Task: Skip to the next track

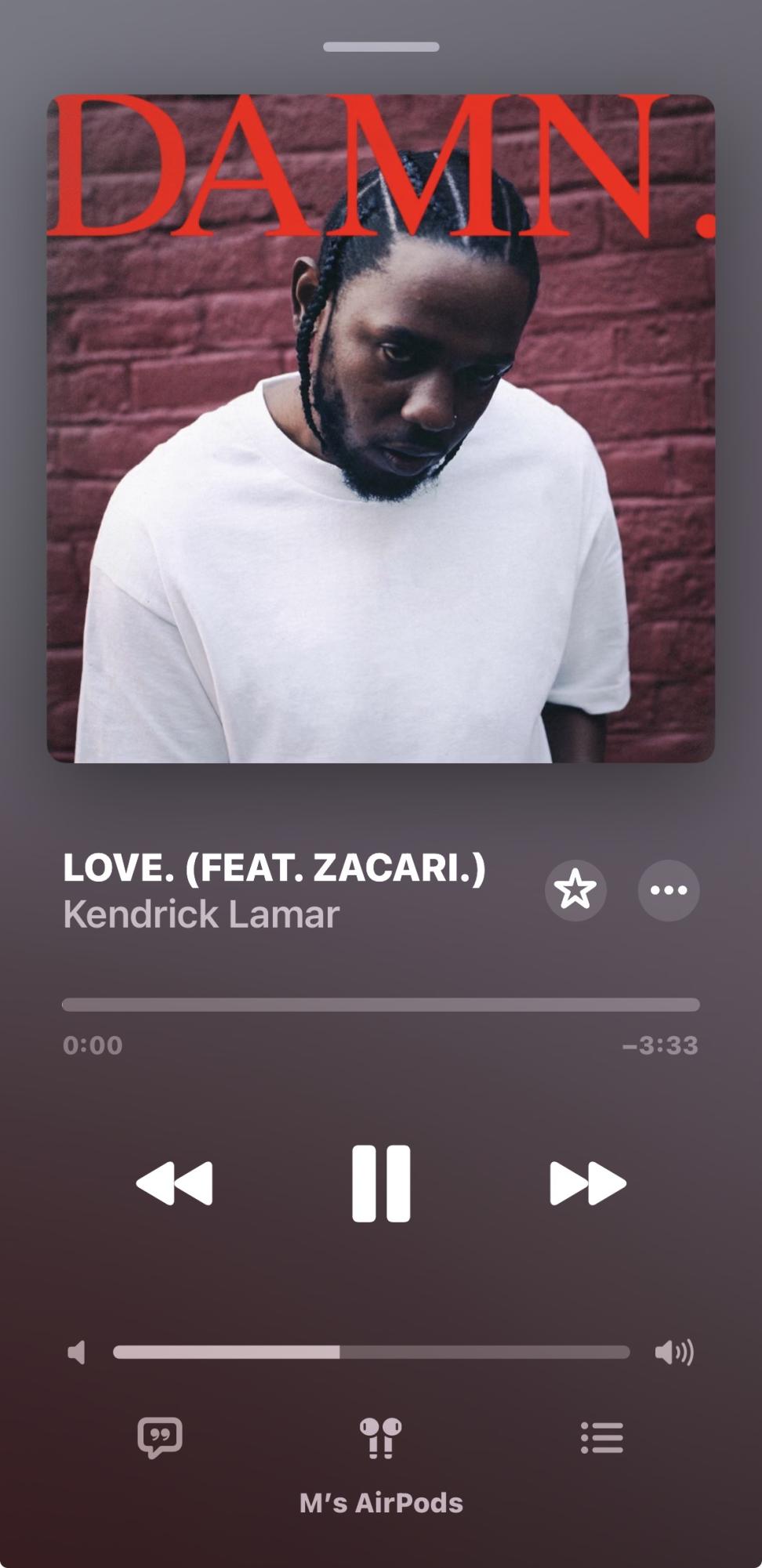Action: click(x=588, y=1183)
